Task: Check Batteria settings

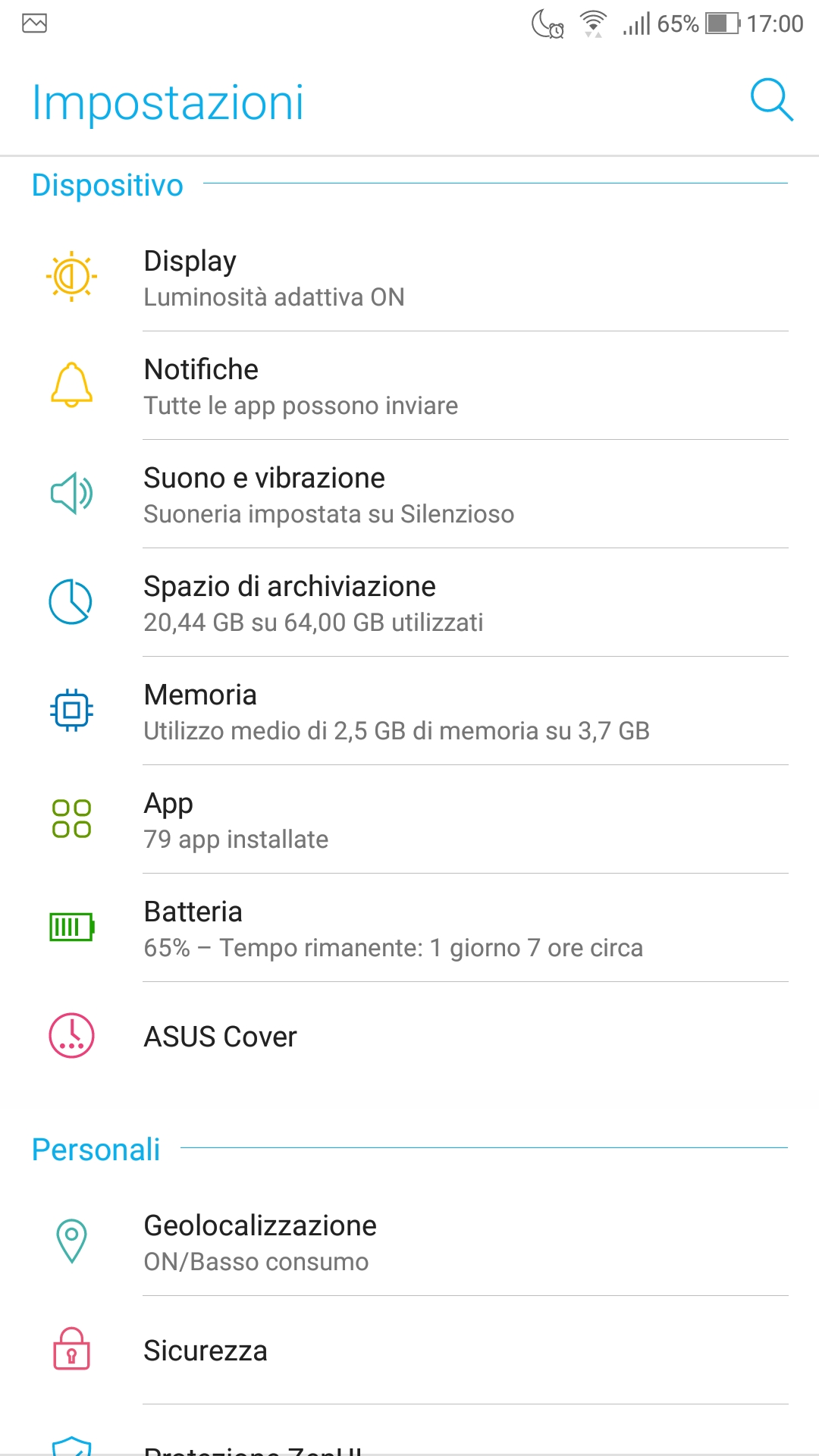Action: click(409, 927)
